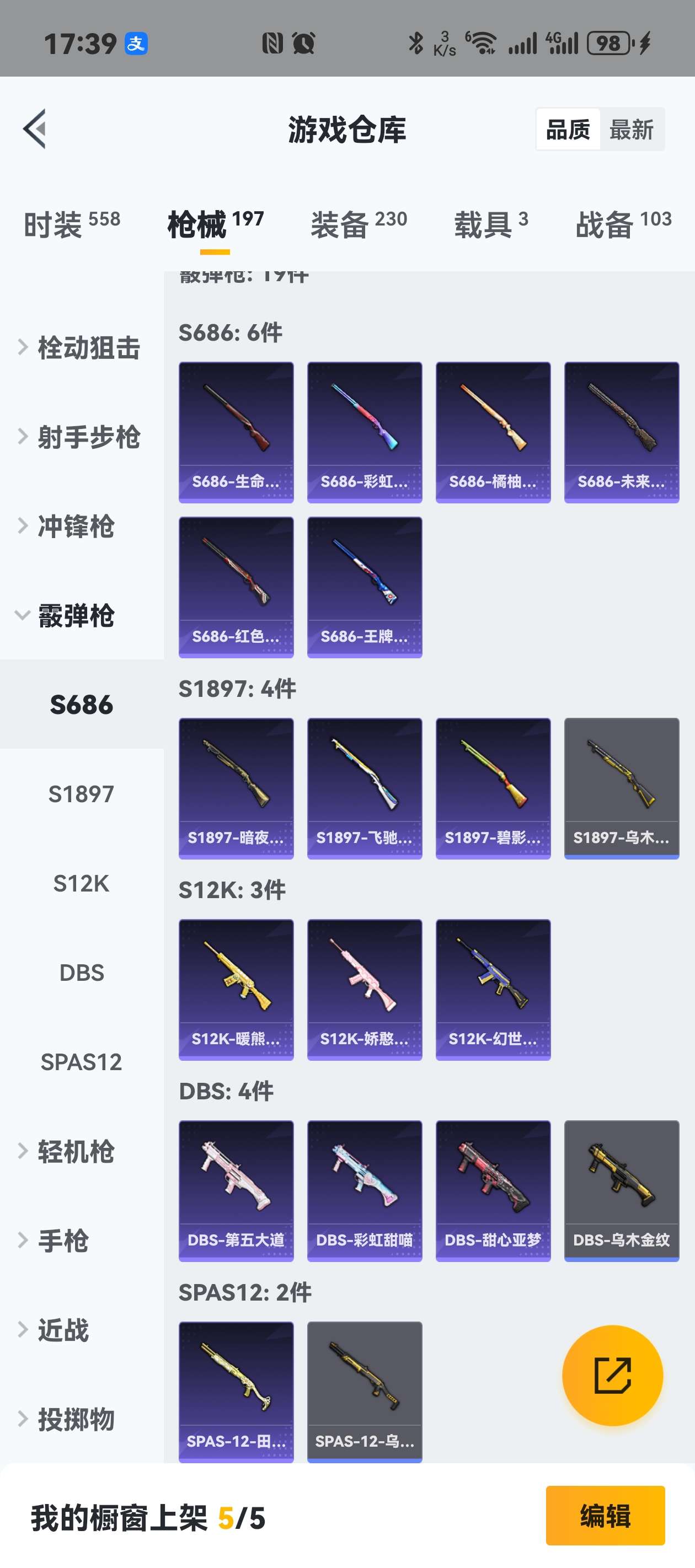Viewport: 695px width, 1568px height.
Task: Open the S686-彩虹 skin tile
Action: click(x=364, y=432)
